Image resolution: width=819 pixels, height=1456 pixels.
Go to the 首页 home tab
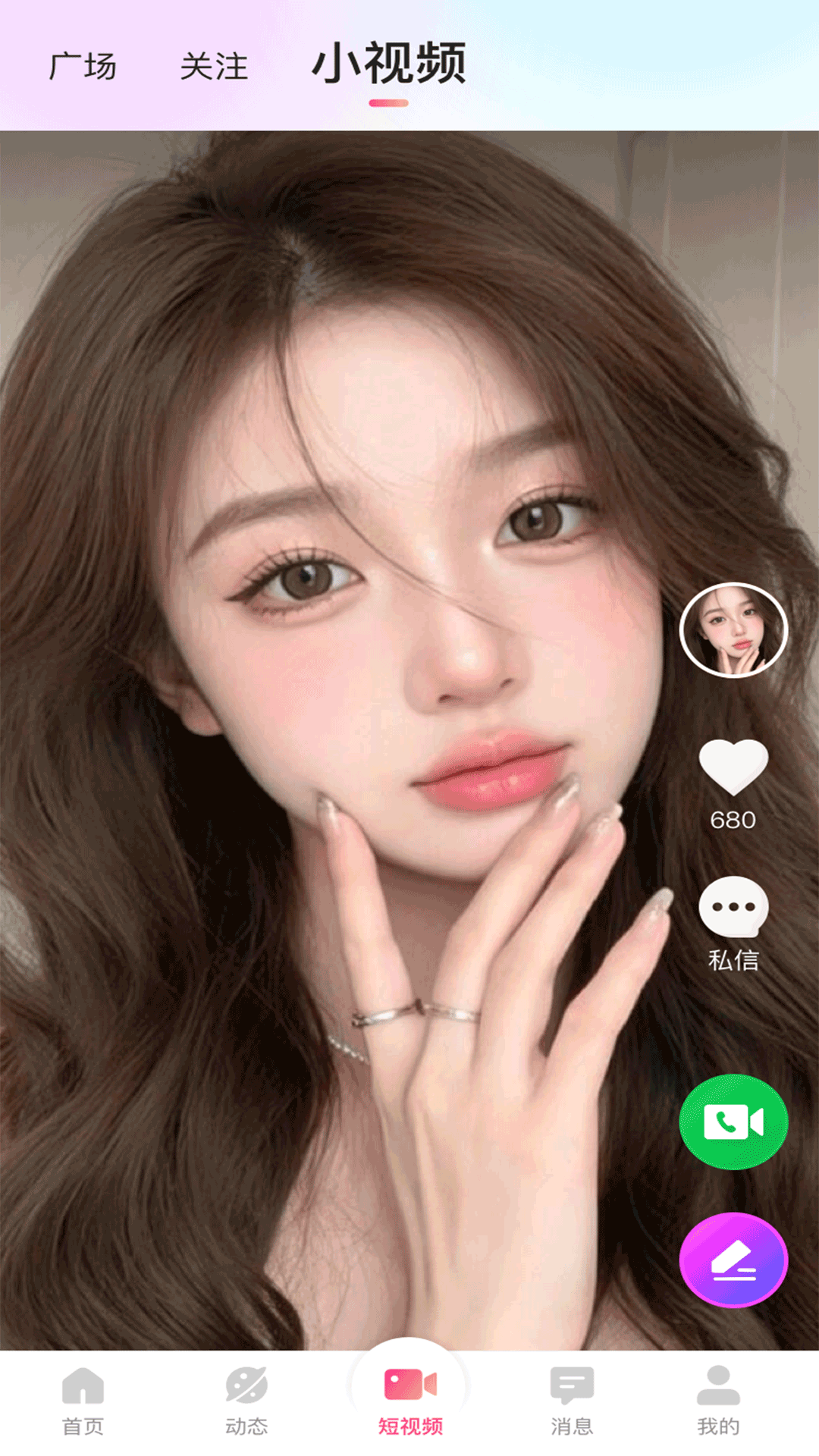click(x=83, y=1401)
